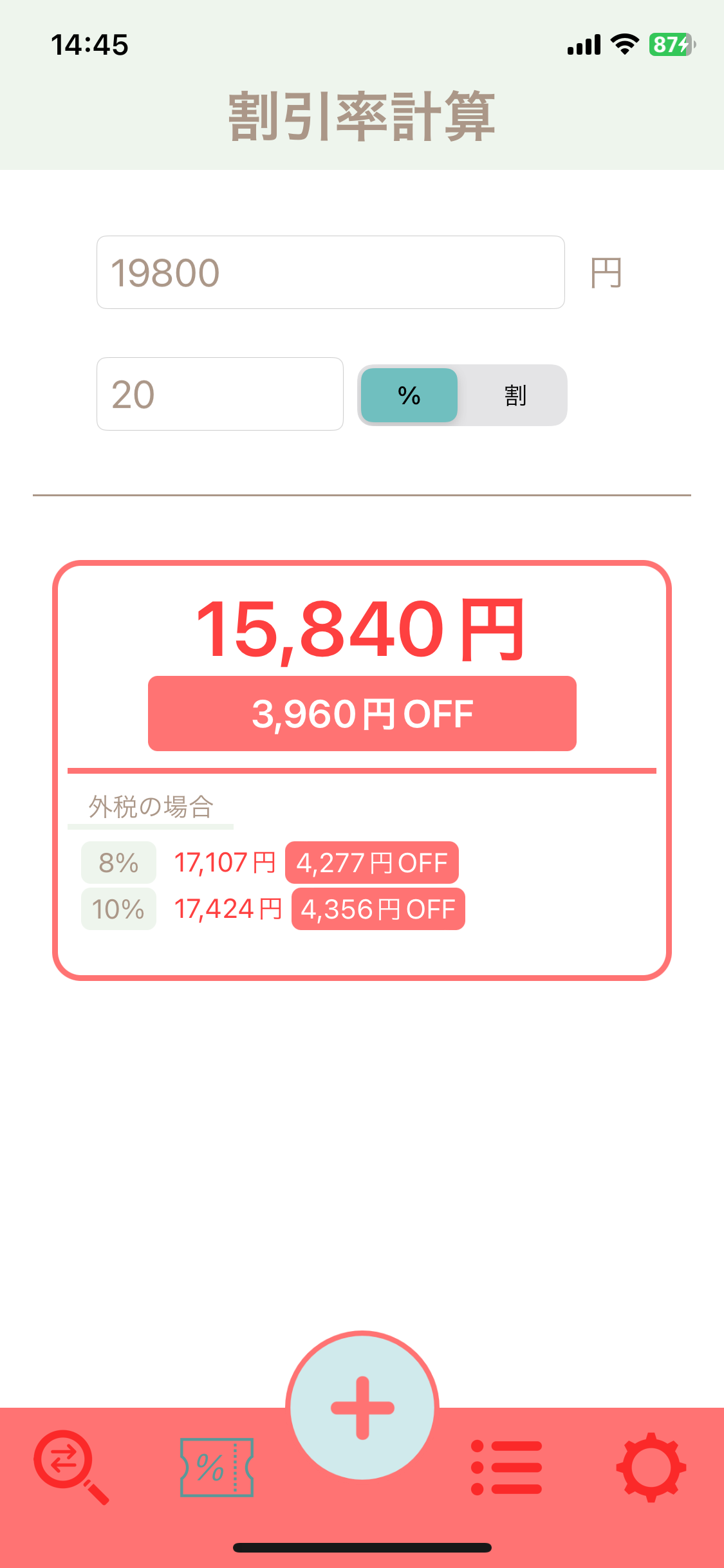Edit the discount rate field showing 20

pos(219,394)
